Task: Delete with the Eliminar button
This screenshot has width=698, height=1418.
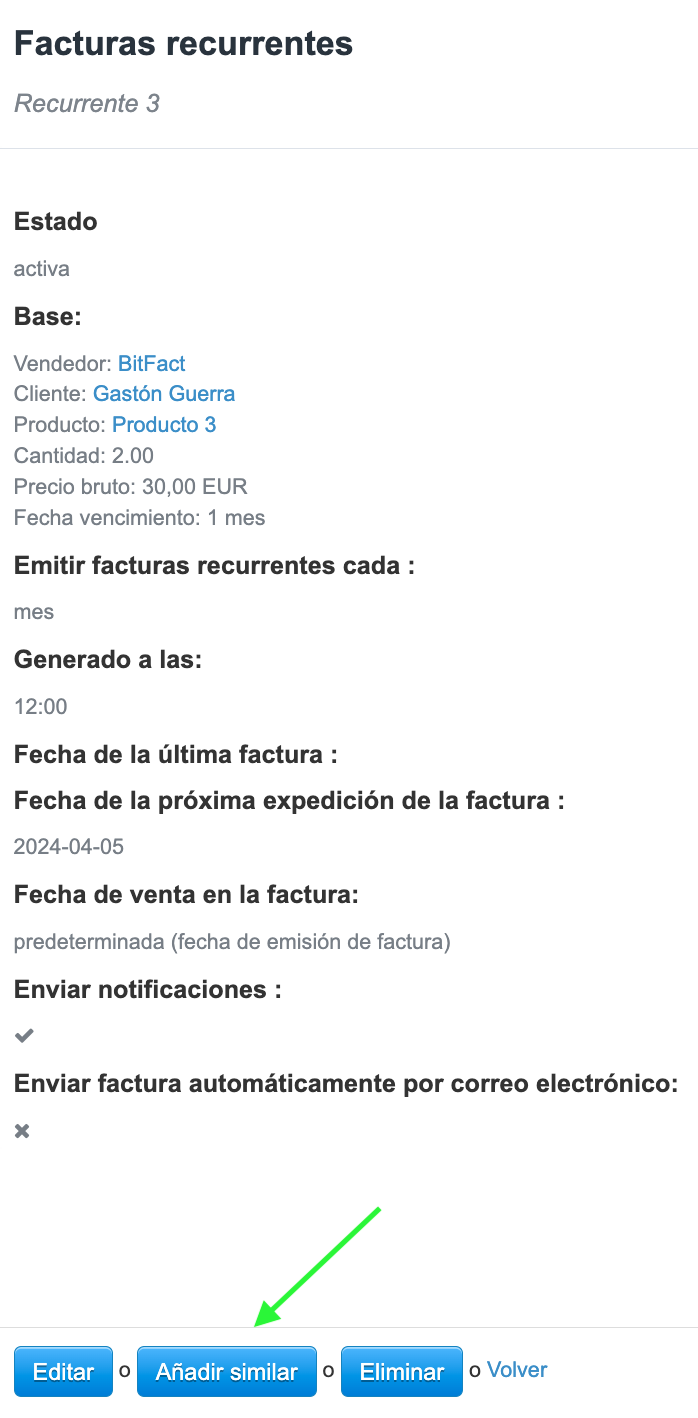Action: (401, 1371)
